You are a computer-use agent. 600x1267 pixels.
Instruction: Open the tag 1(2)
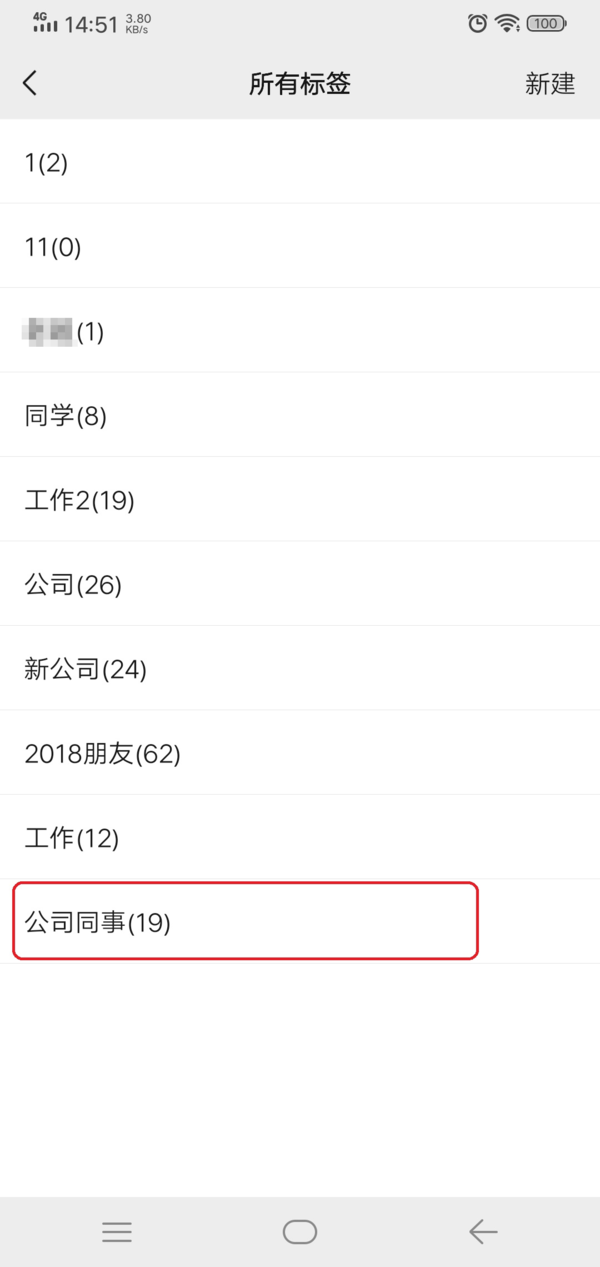click(x=46, y=163)
